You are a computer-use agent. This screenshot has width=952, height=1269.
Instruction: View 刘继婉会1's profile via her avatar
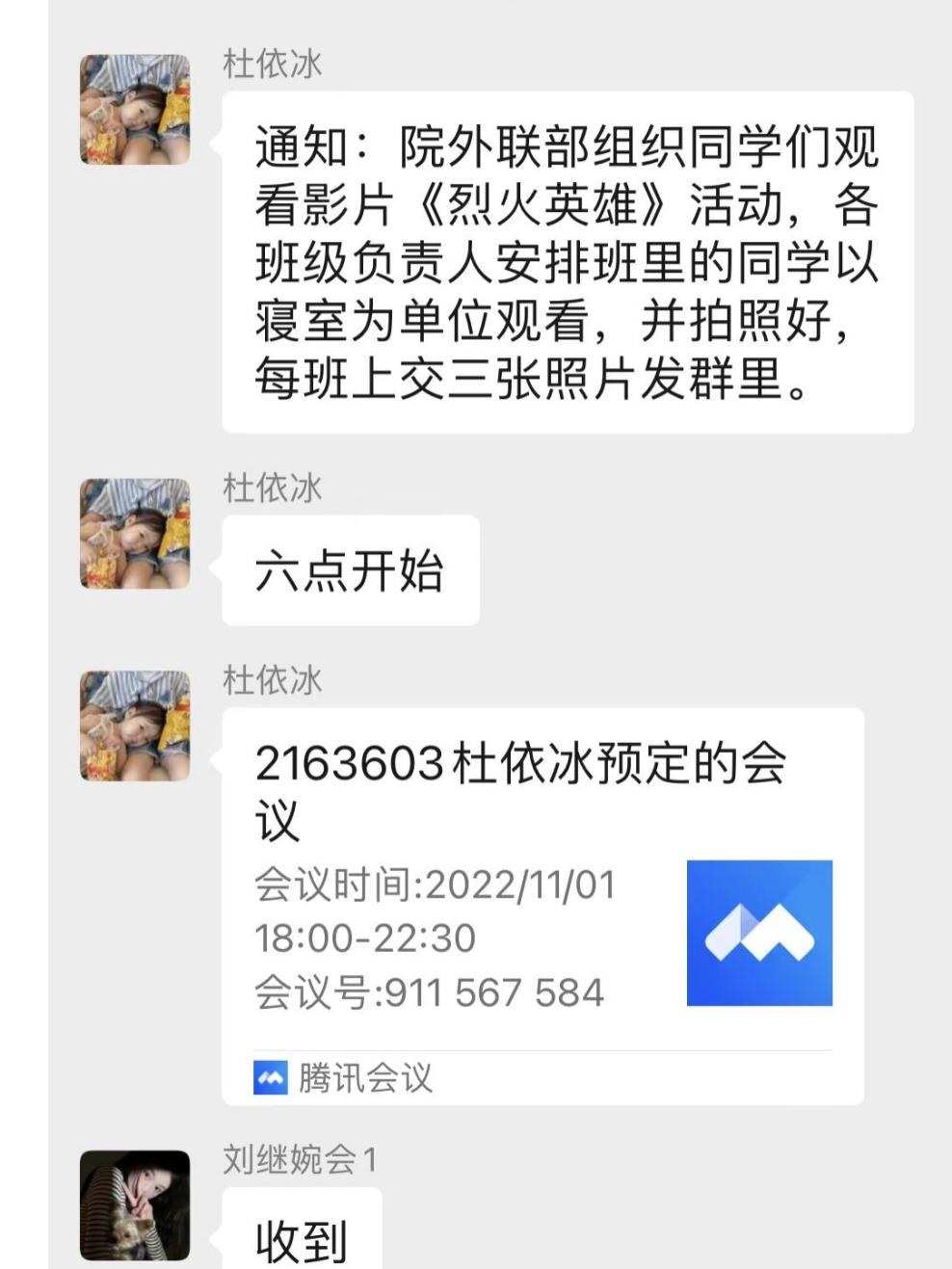pos(135,1204)
